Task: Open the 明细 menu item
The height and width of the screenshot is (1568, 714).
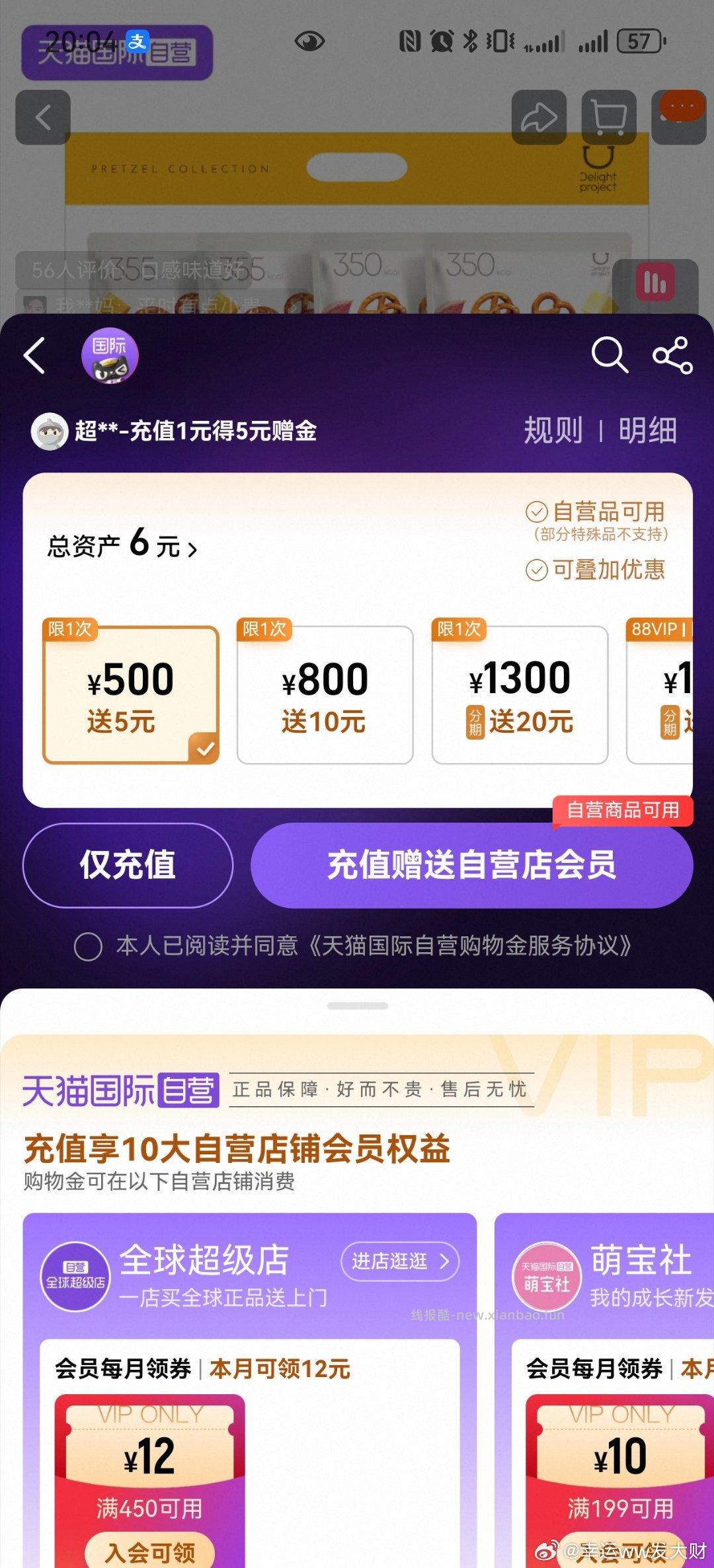Action: coord(647,431)
